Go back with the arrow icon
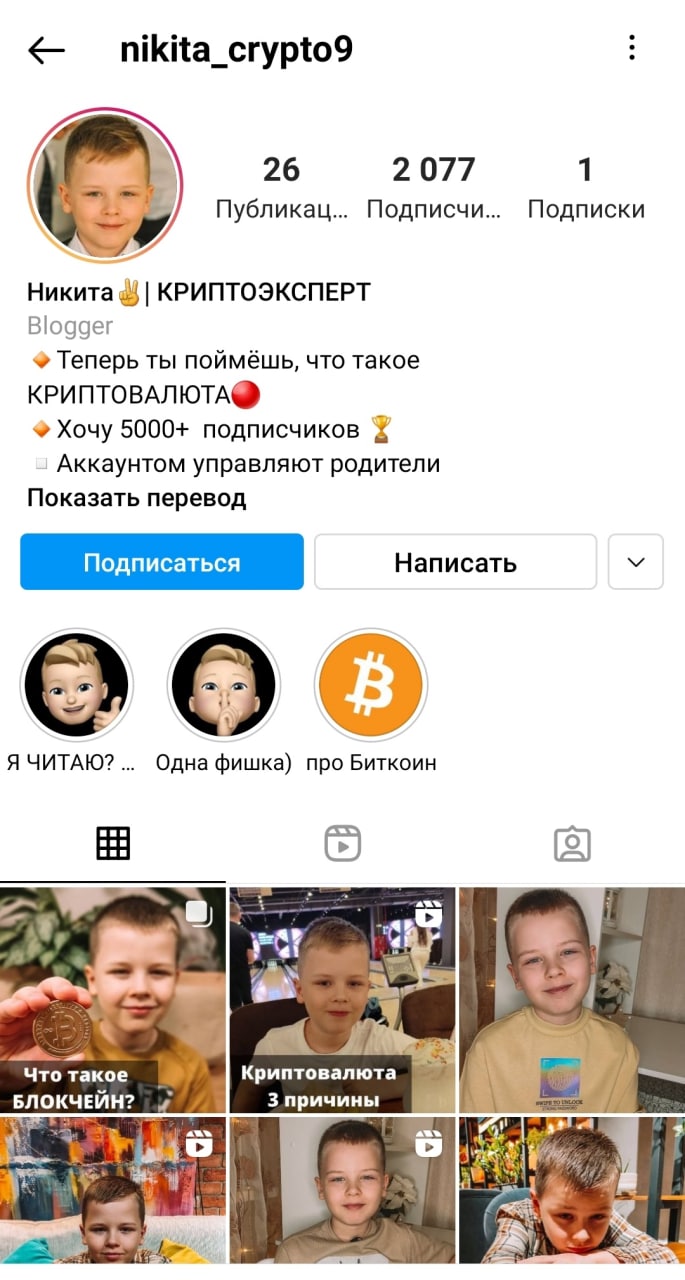685x1280 pixels. pyautogui.click(x=46, y=51)
